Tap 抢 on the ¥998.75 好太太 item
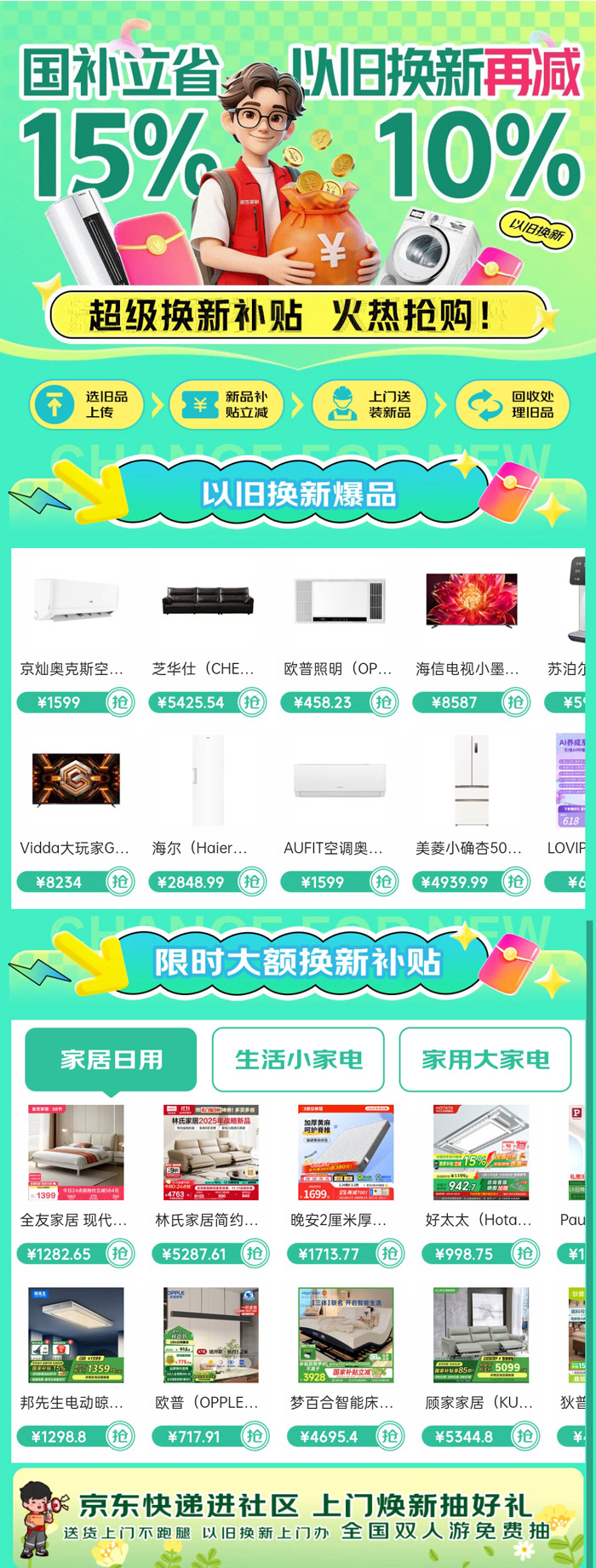The height and width of the screenshot is (1568, 596). [x=525, y=1253]
